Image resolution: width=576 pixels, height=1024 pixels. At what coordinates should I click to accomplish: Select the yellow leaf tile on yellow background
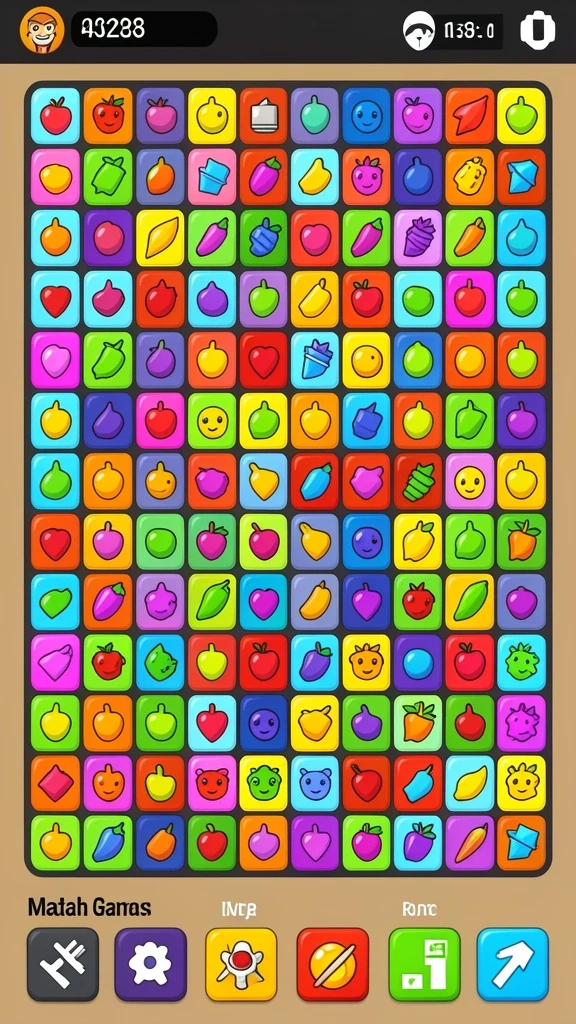tap(160, 237)
